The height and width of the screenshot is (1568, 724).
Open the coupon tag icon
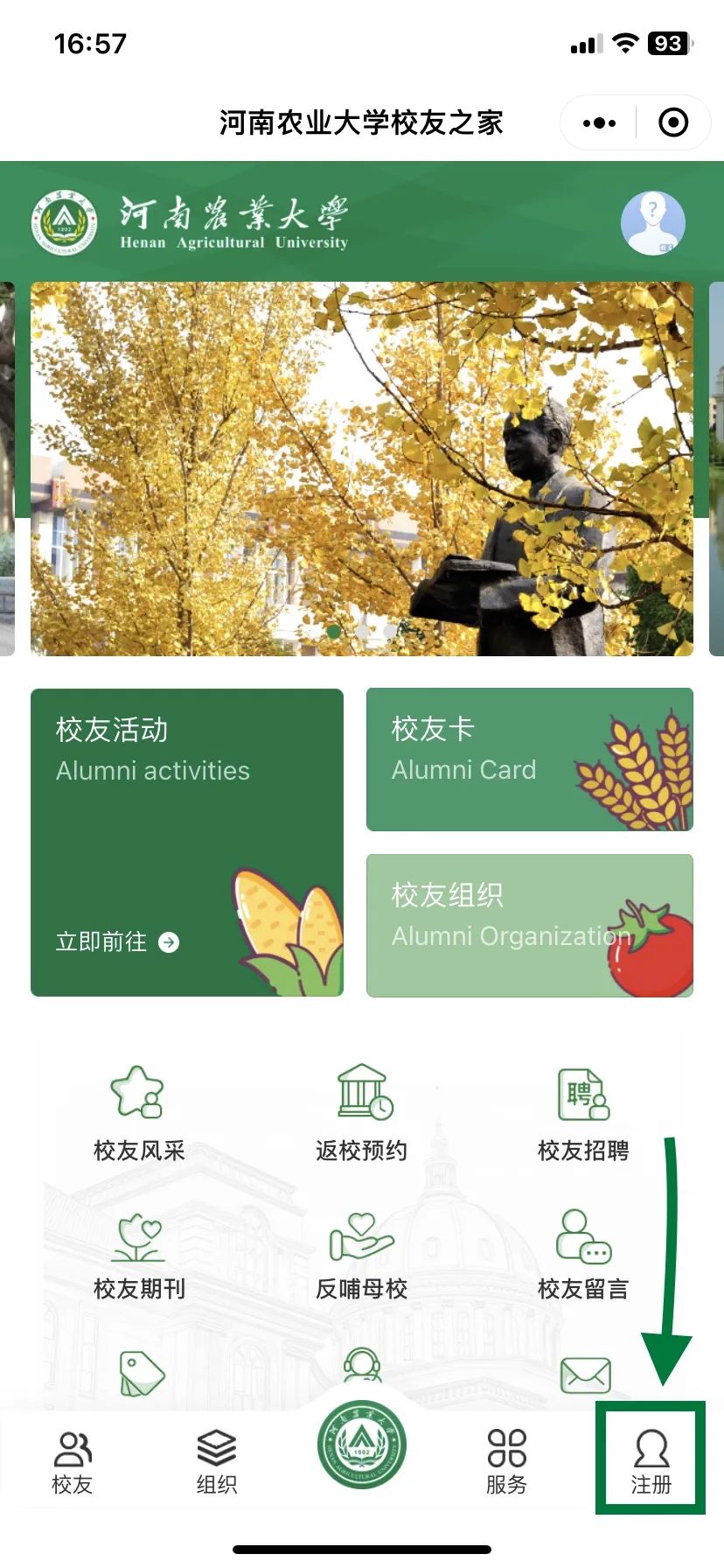pyautogui.click(x=140, y=1374)
